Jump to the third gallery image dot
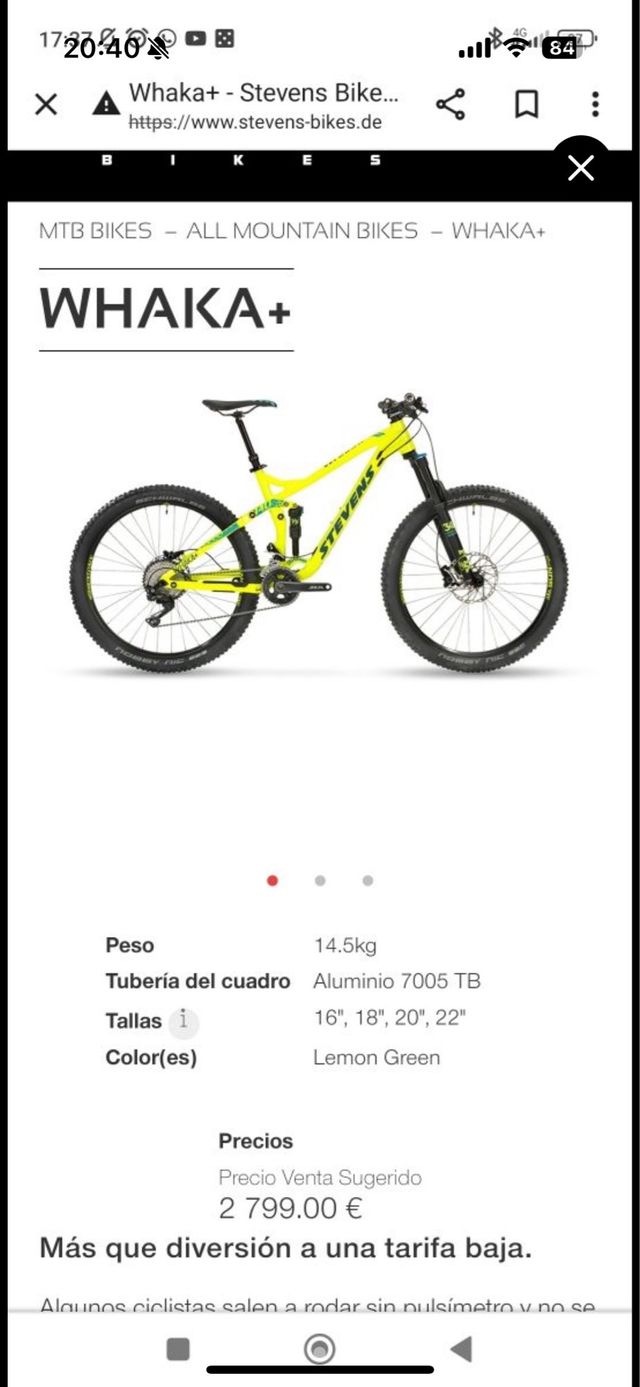The width and height of the screenshot is (640, 1387). point(368,881)
